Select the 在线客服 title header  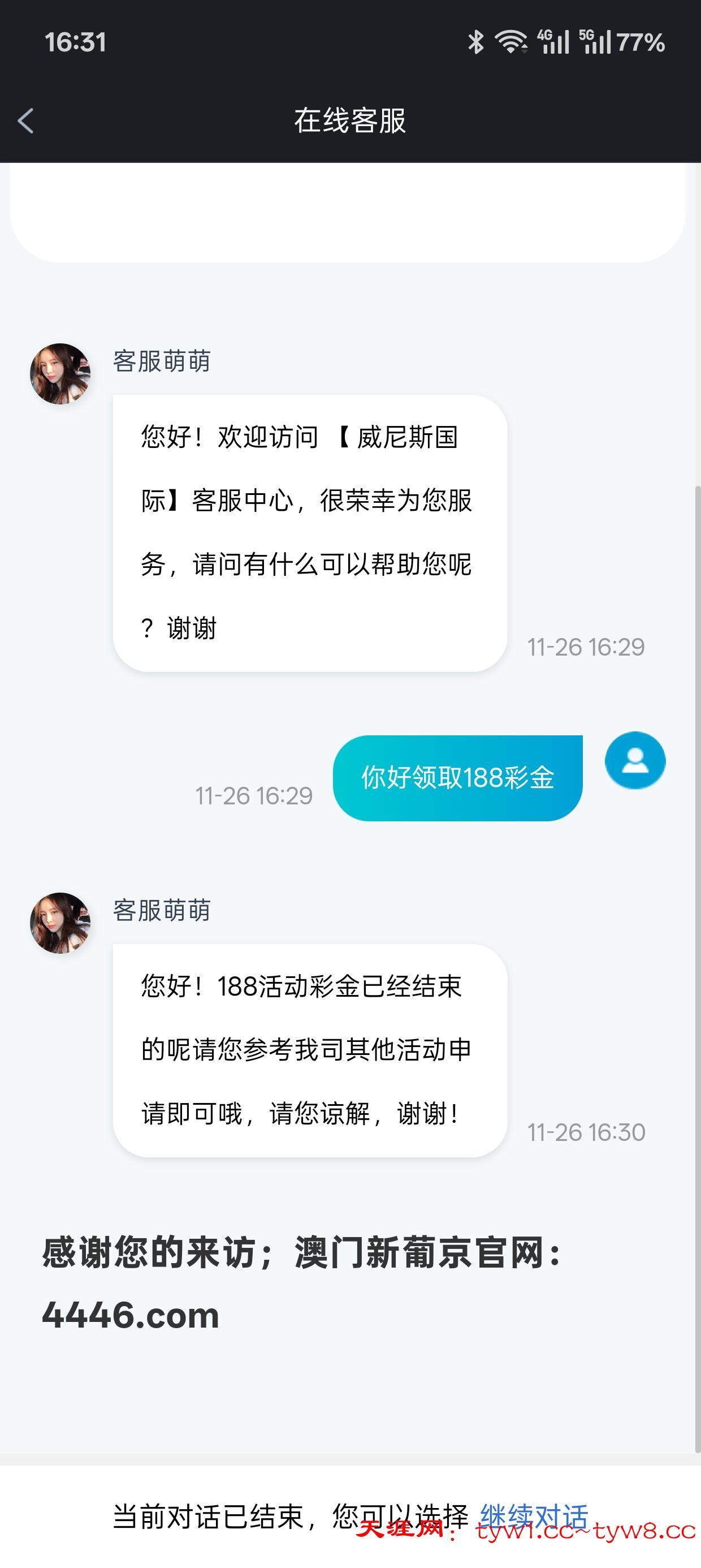(350, 120)
